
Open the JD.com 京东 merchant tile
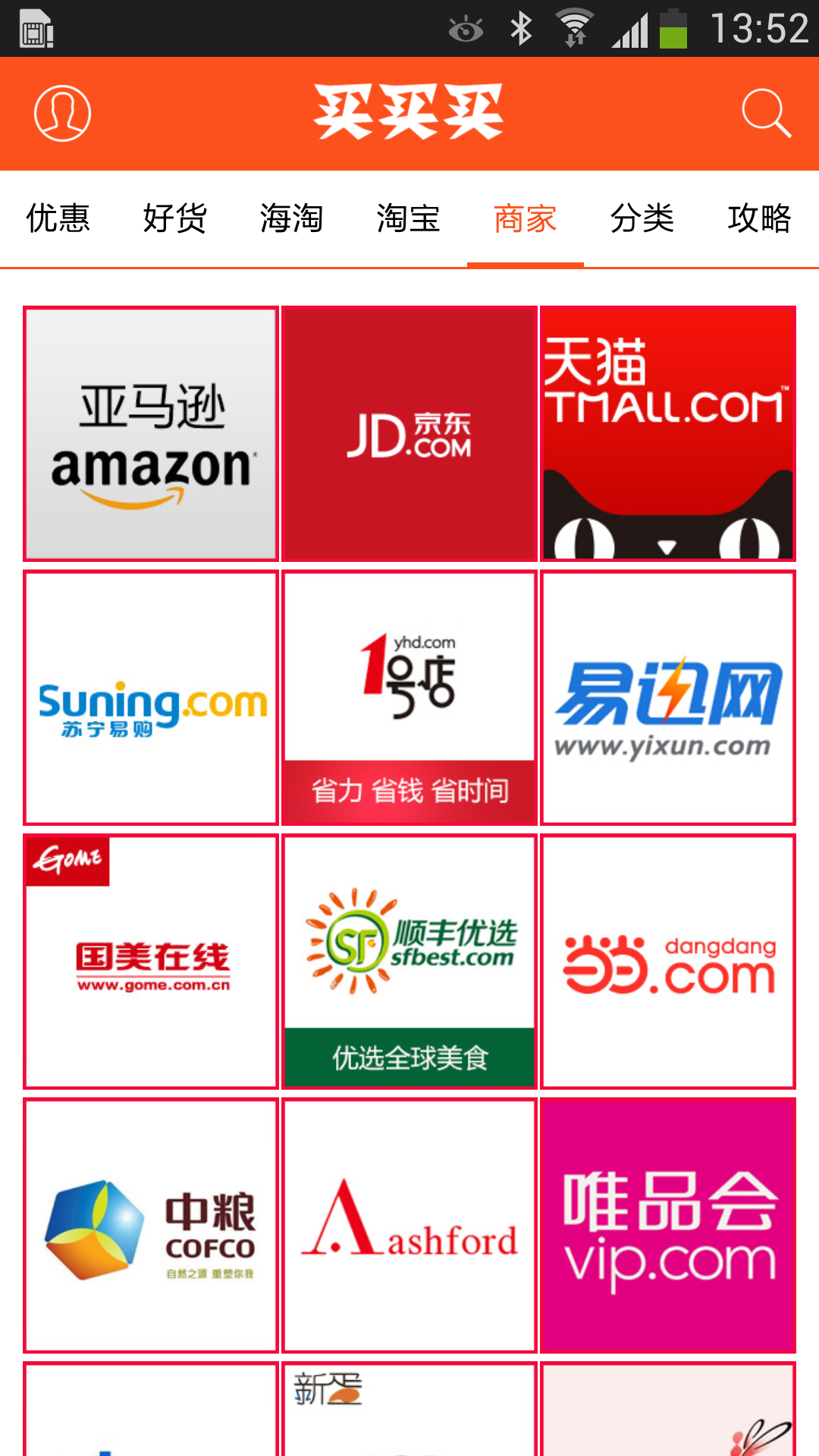(409, 434)
